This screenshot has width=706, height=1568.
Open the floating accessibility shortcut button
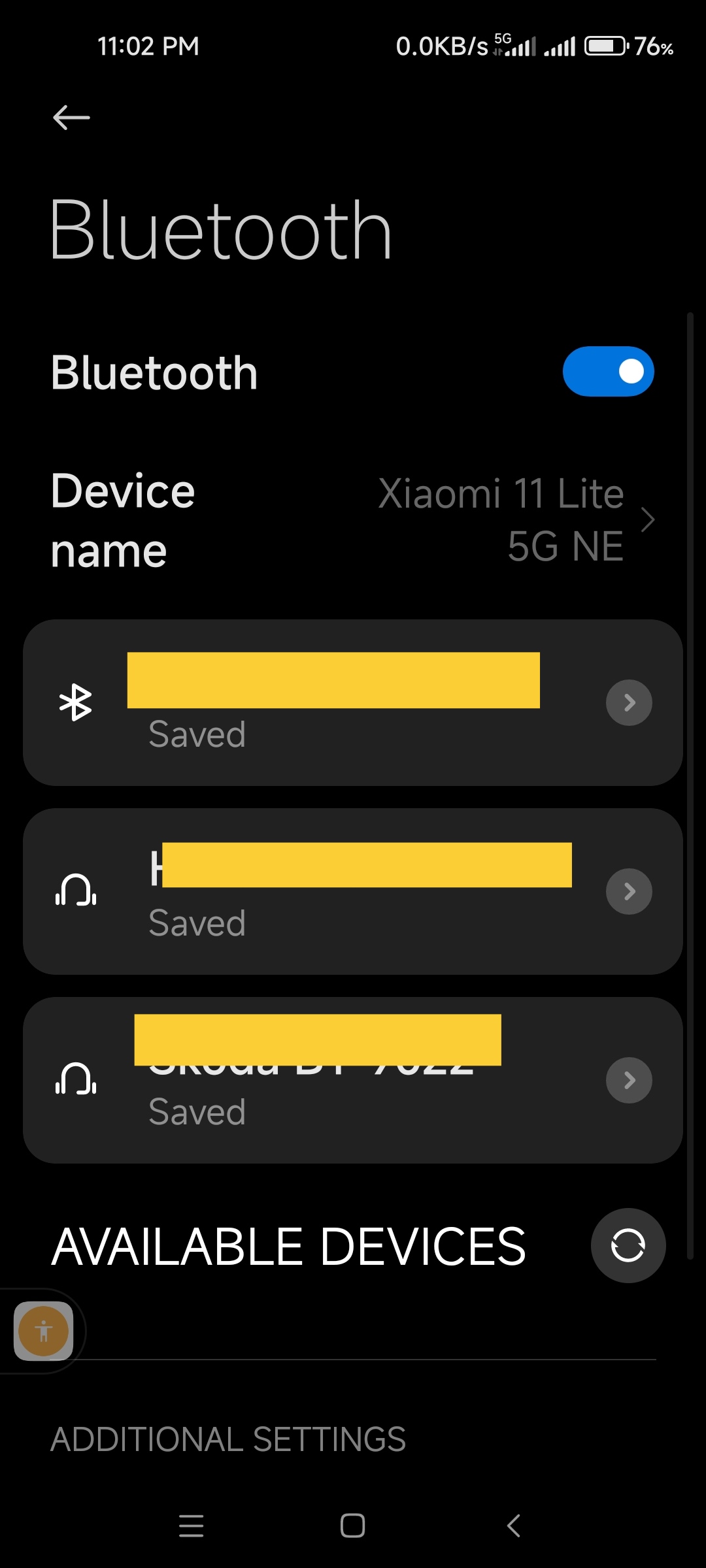pos(43,1331)
